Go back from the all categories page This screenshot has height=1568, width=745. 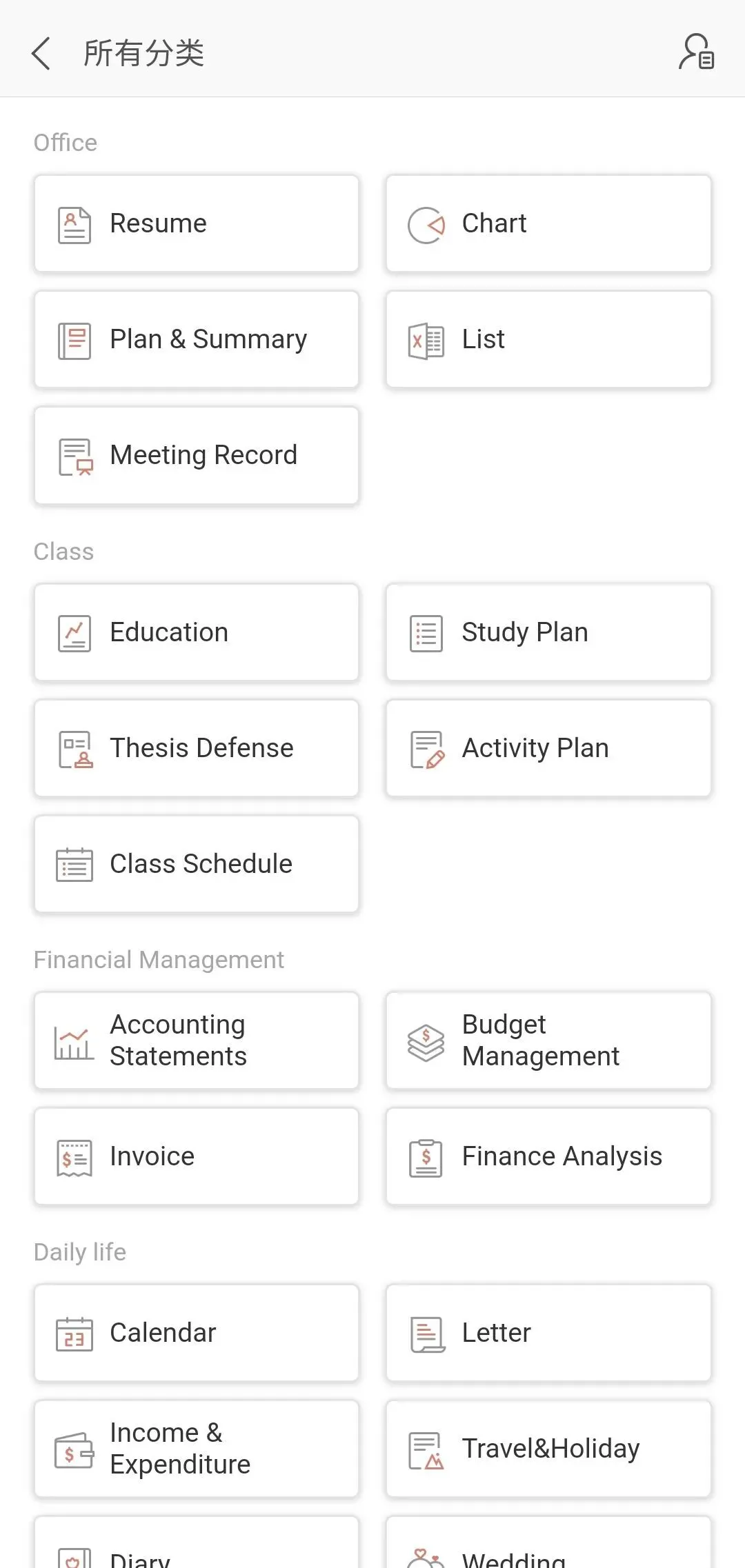[41, 54]
